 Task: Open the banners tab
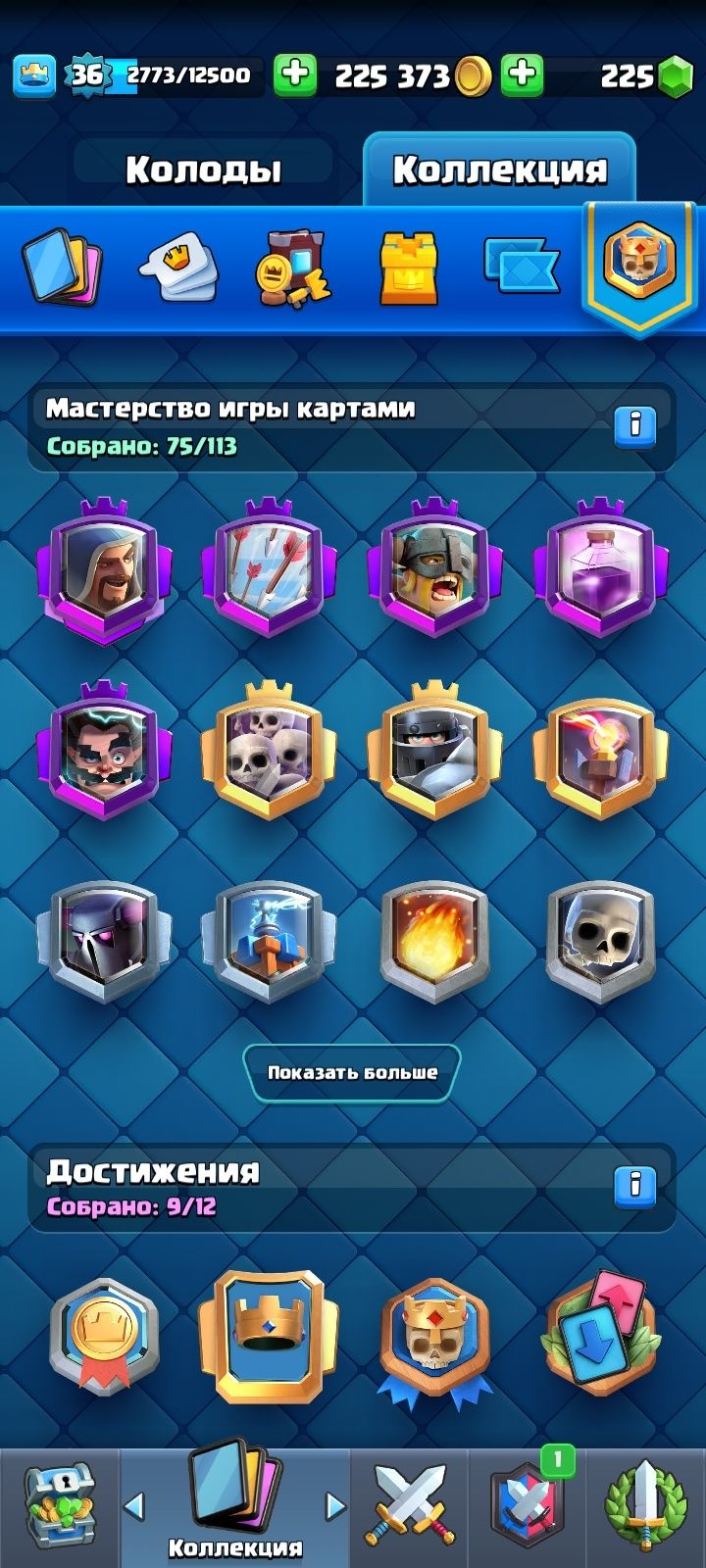click(522, 267)
